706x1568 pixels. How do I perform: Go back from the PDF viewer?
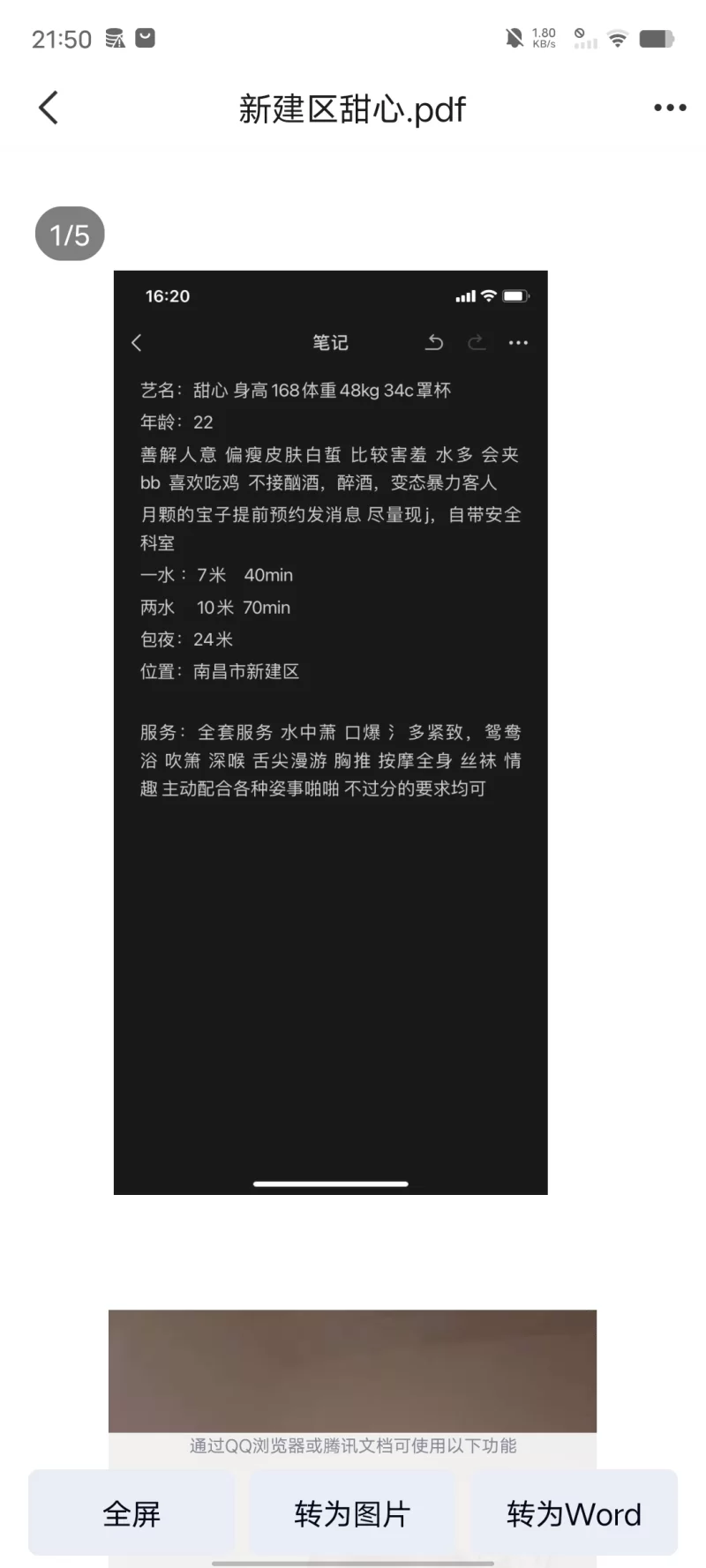[x=49, y=108]
